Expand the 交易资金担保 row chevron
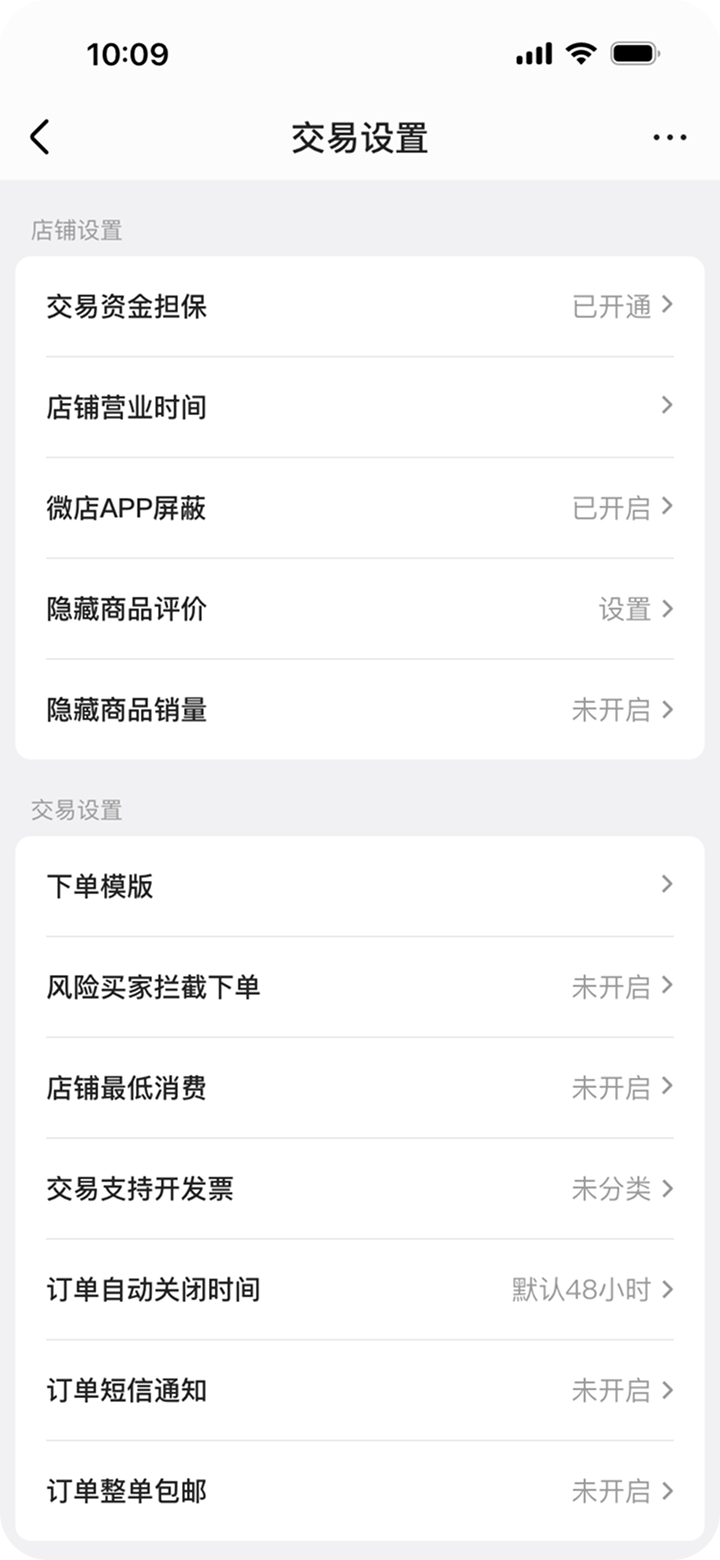720x1560 pixels. (667, 305)
